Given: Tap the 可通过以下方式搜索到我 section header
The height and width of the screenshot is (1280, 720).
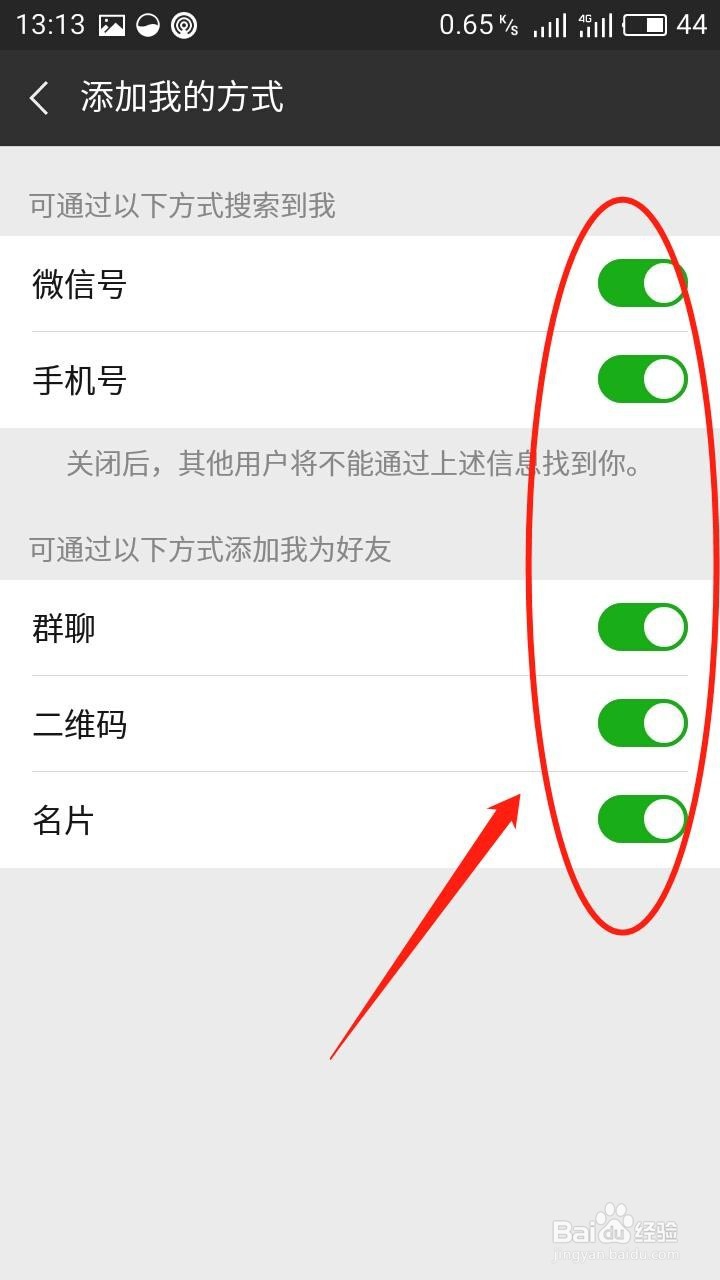Looking at the screenshot, I should [180, 206].
